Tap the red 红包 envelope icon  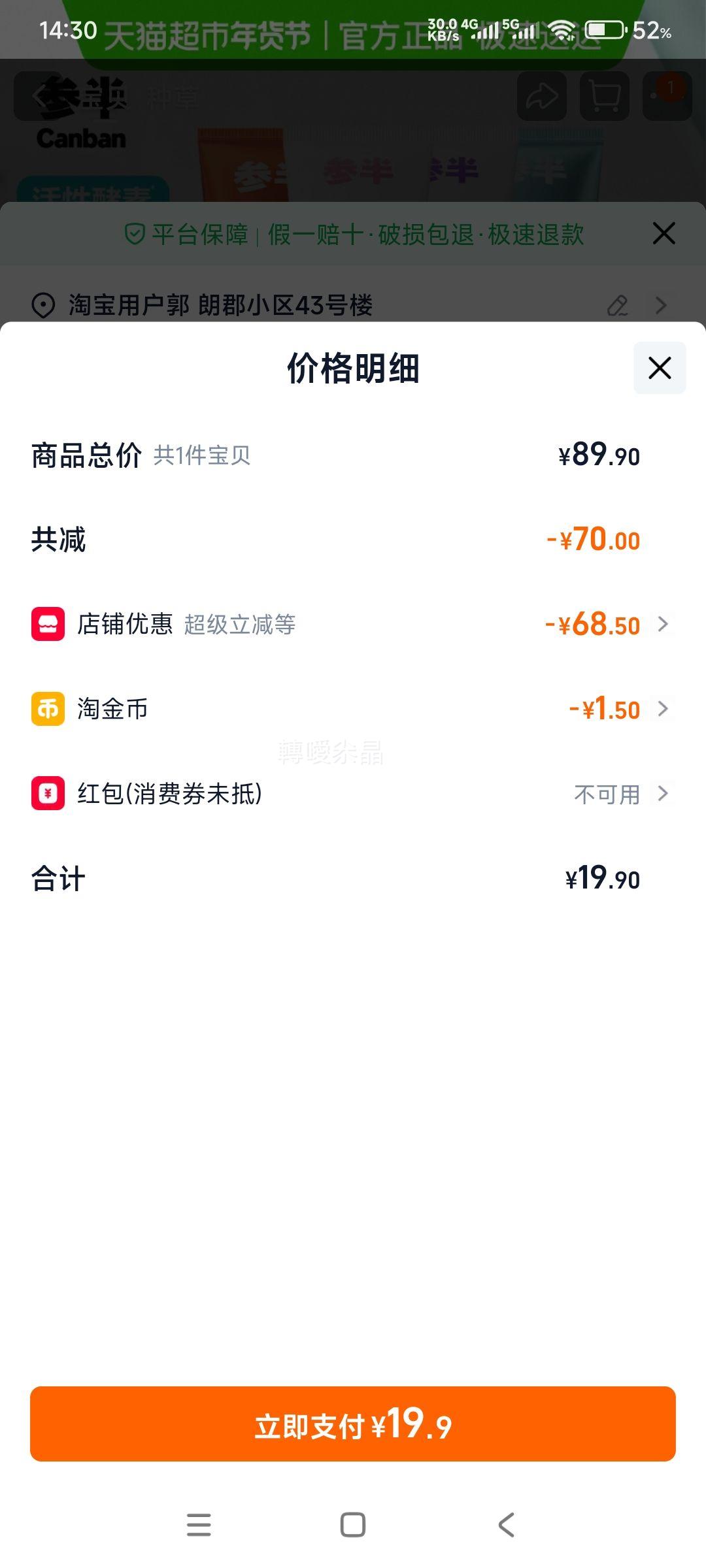click(46, 794)
